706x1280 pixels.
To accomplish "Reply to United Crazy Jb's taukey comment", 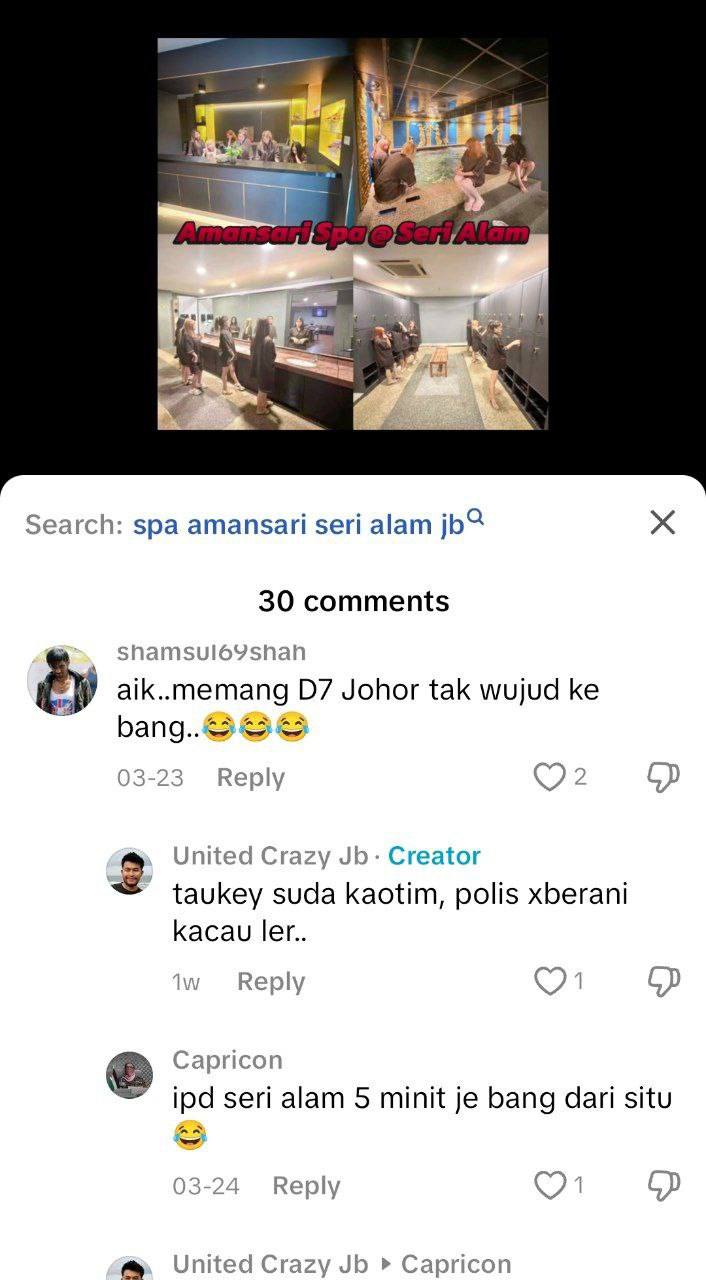I will [270, 982].
